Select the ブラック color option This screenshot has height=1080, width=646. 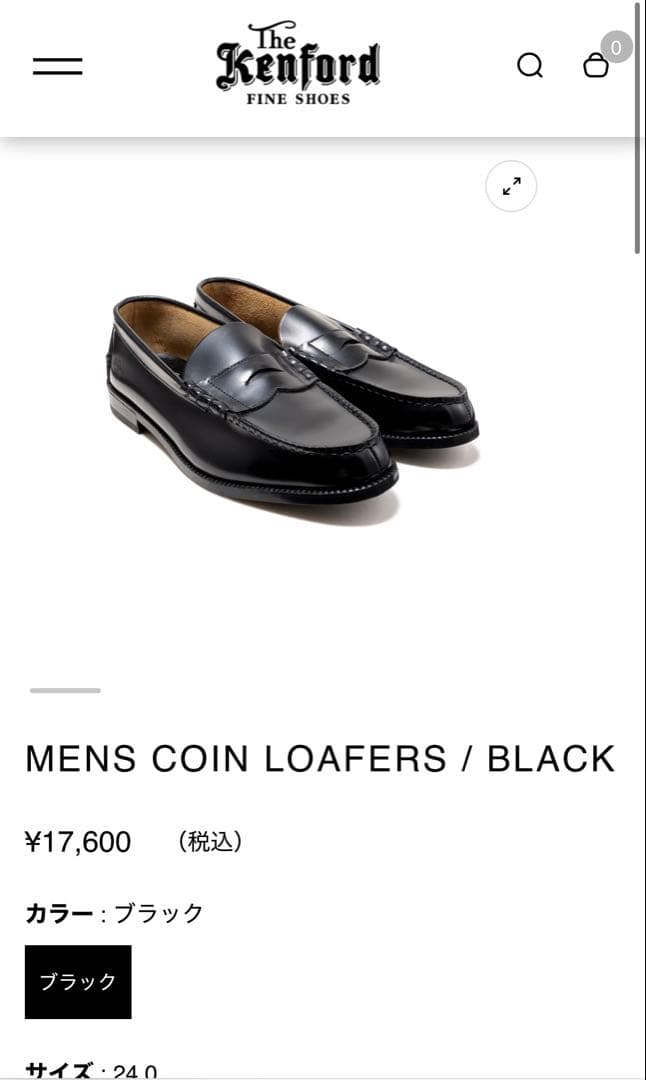coord(78,981)
